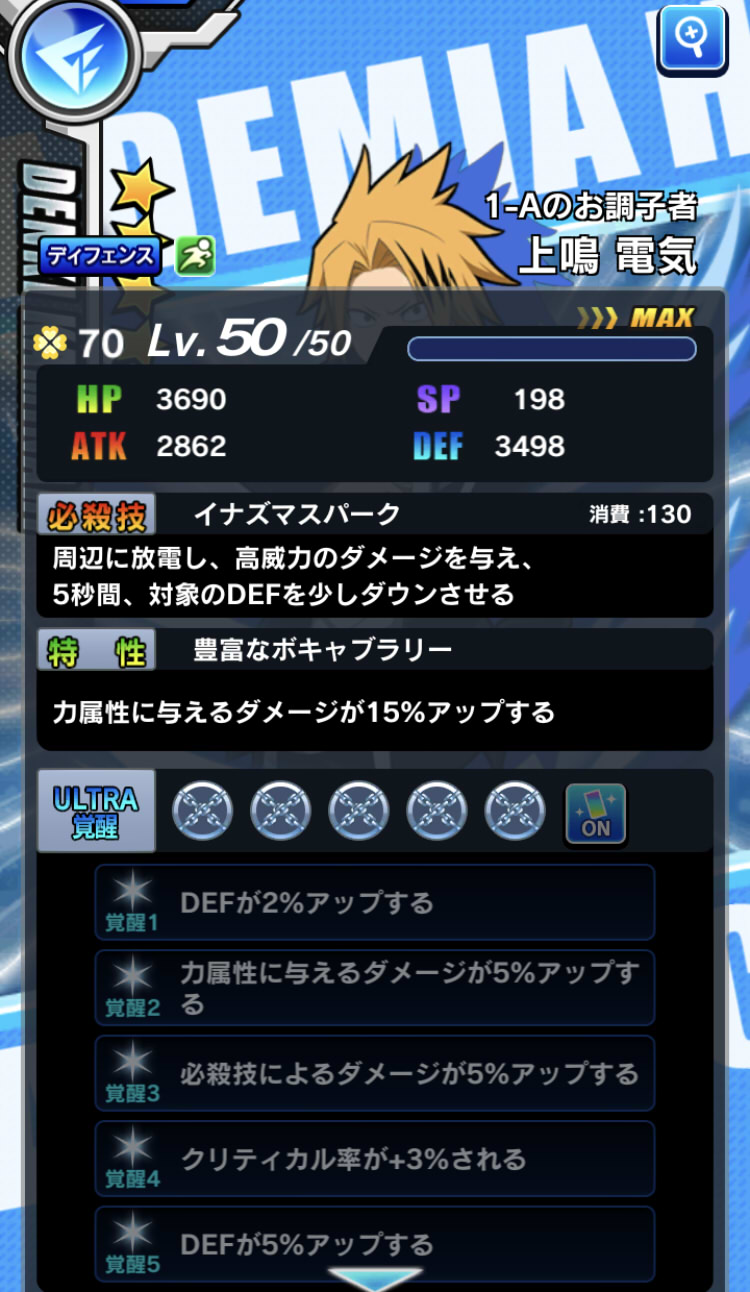Toggle the ULTRA awakening ON card button
Viewport: 750px width, 1292px height.
(x=595, y=812)
